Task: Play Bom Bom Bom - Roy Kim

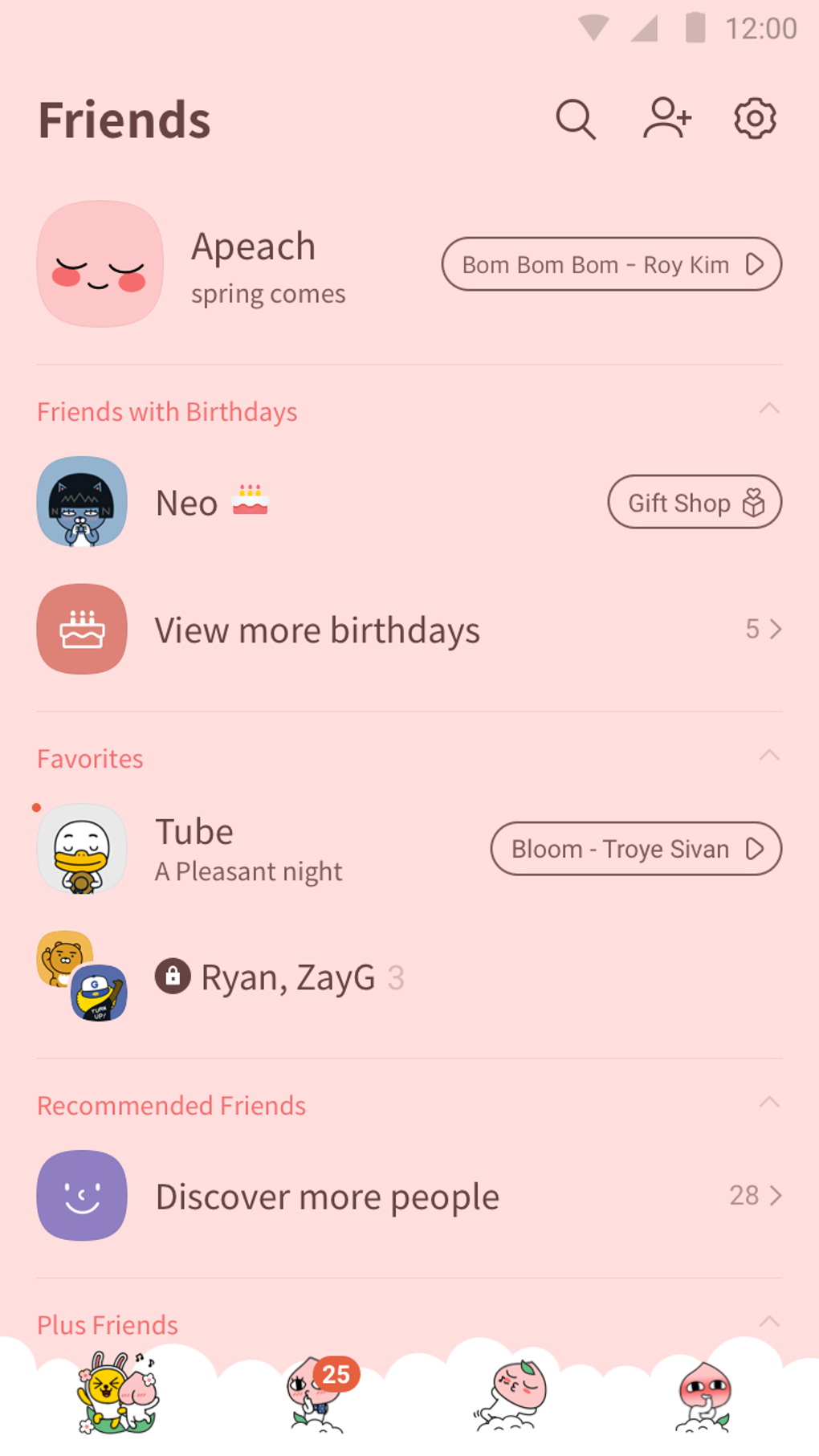Action: (611, 264)
